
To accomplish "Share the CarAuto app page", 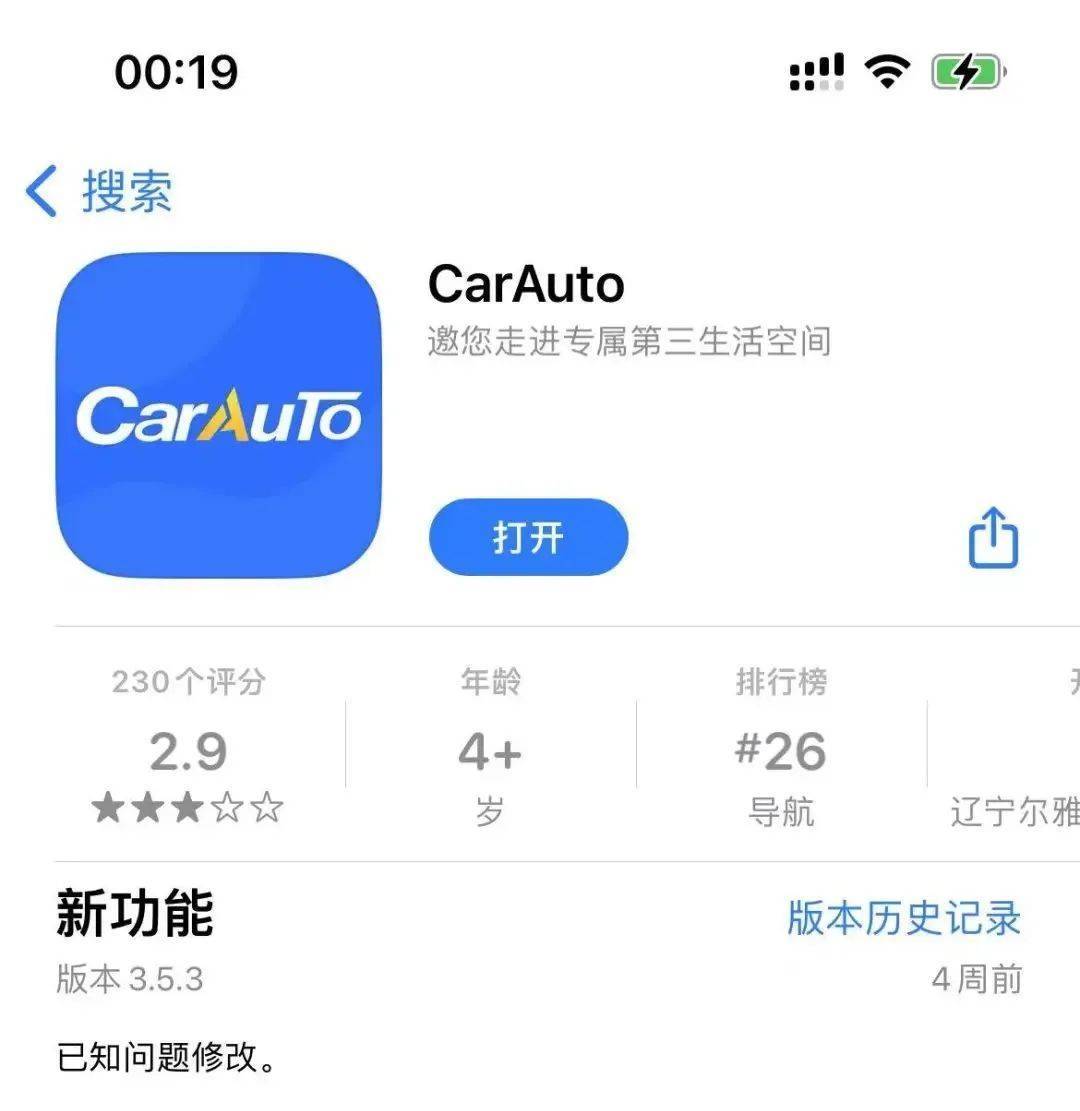I will pos(992,538).
